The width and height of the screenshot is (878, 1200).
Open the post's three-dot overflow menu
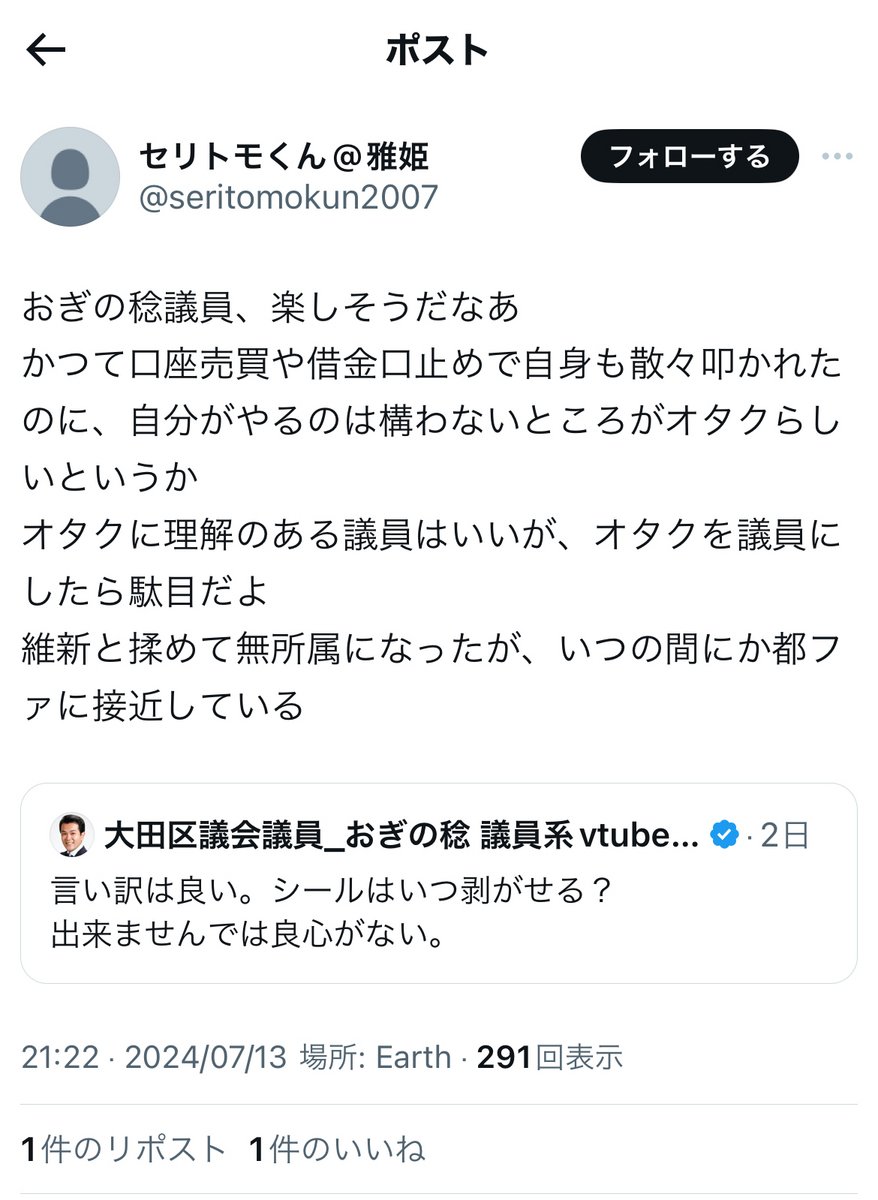835,157
